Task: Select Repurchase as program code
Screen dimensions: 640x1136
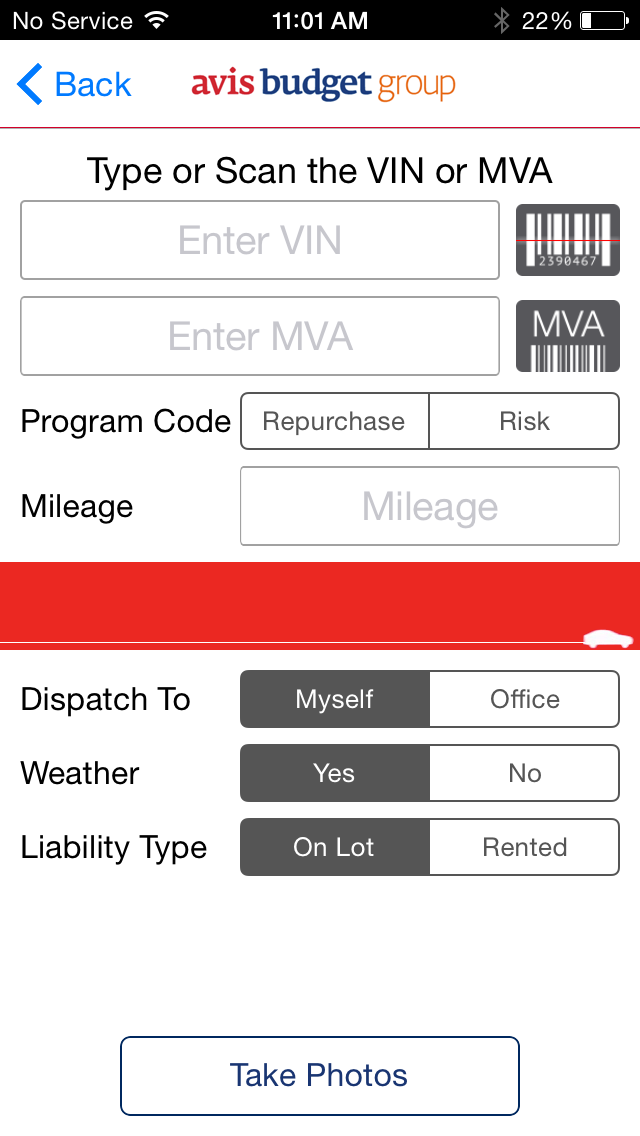Action: point(335,421)
